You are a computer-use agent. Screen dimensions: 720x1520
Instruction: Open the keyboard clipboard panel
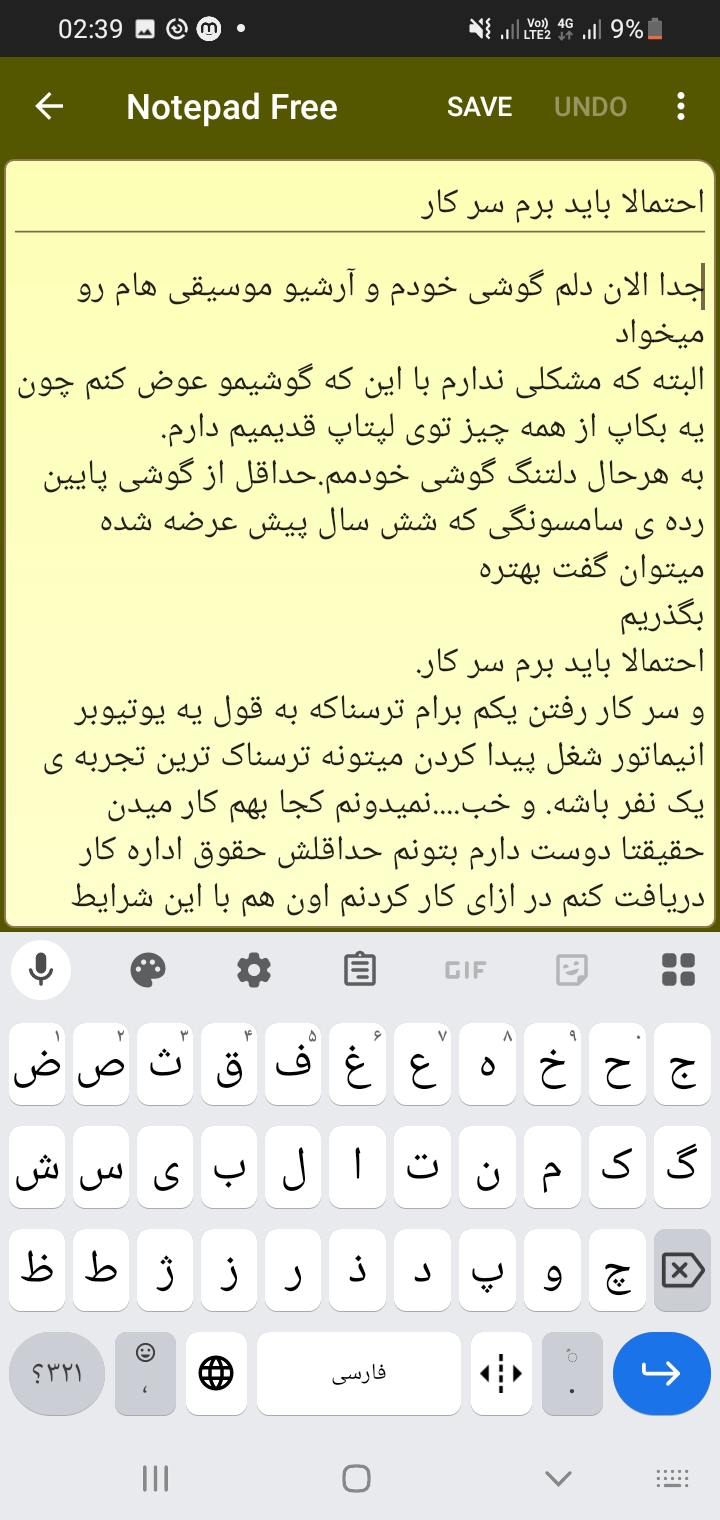(x=359, y=968)
